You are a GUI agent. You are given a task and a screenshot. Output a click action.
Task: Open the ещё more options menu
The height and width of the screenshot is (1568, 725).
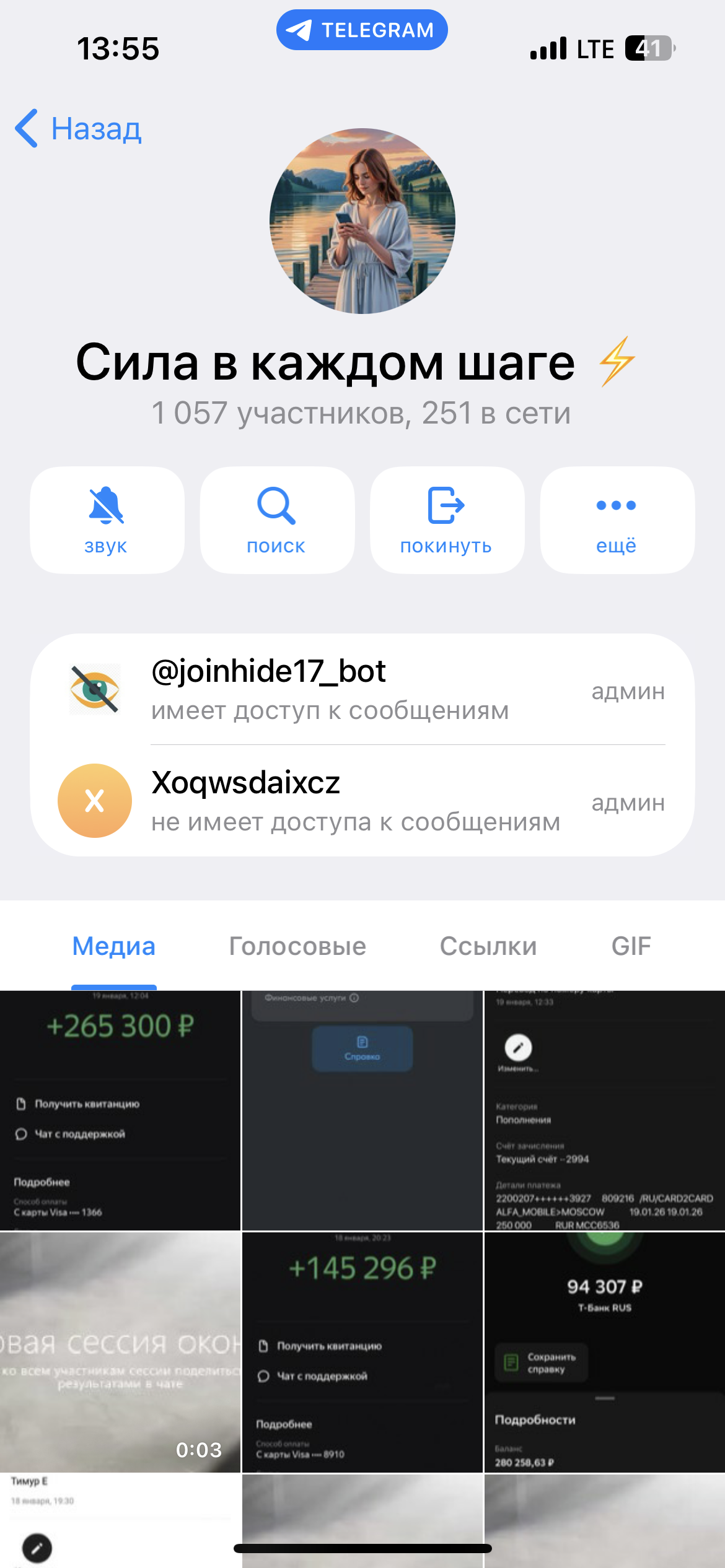[x=617, y=520]
